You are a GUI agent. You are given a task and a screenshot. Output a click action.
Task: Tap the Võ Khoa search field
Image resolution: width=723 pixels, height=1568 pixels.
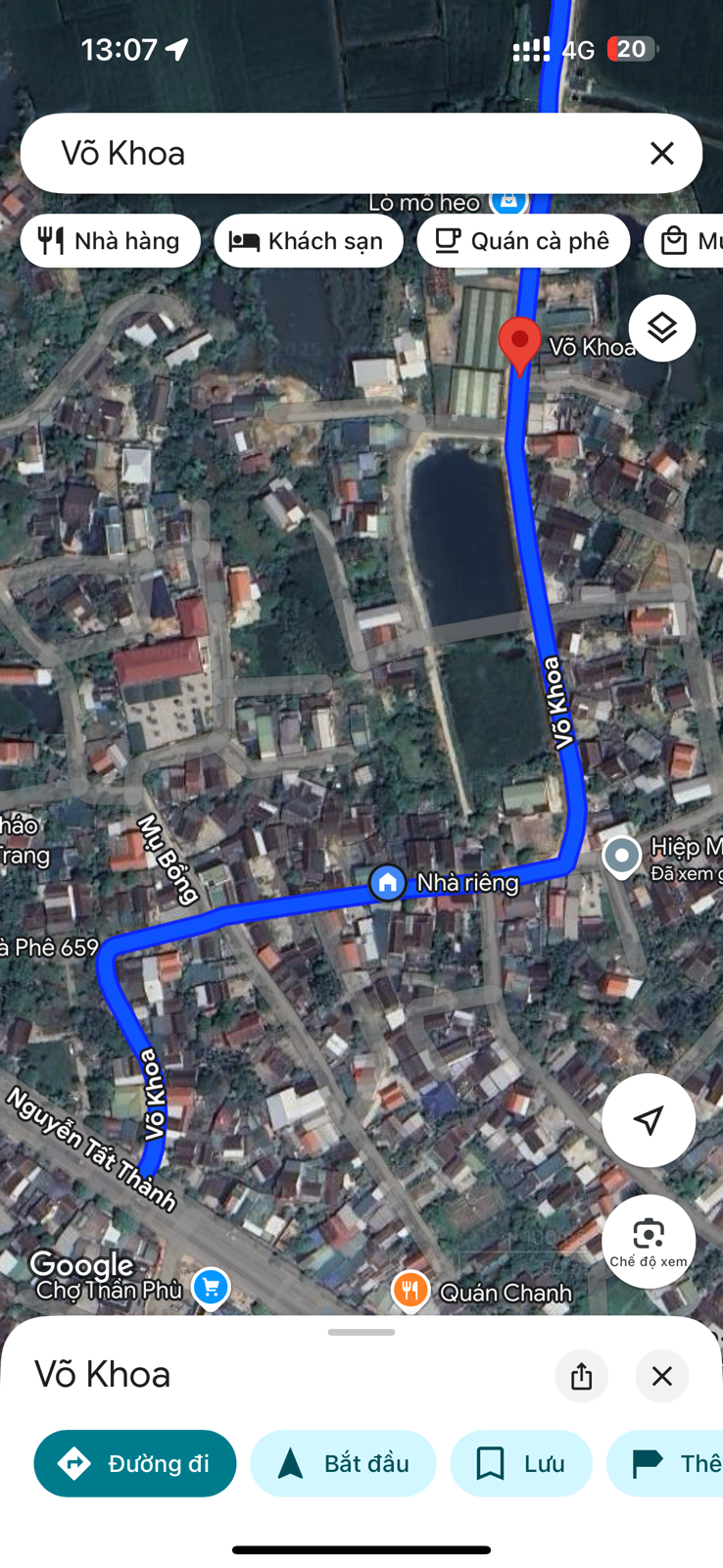click(x=333, y=153)
